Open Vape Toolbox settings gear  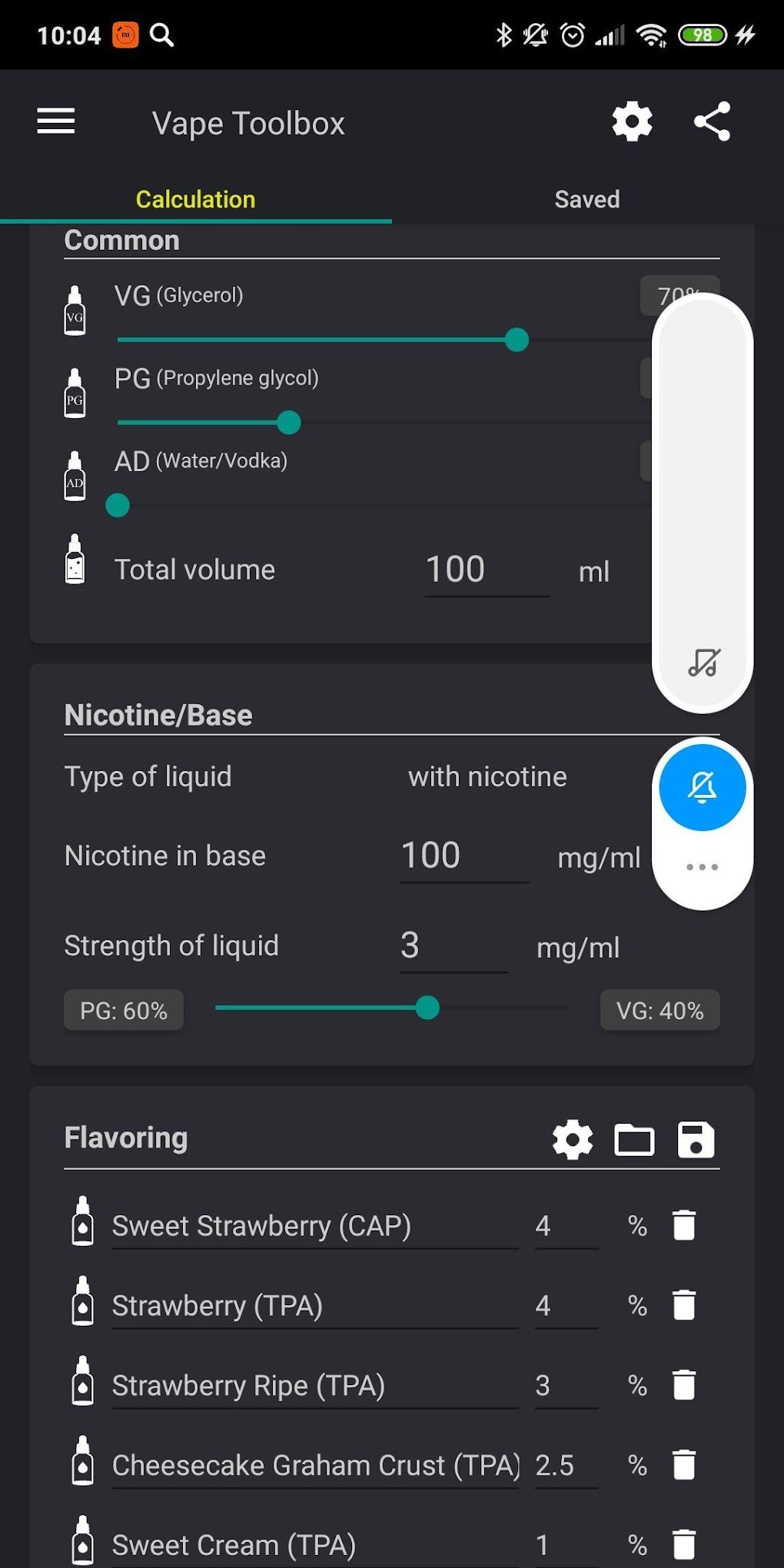(x=632, y=121)
